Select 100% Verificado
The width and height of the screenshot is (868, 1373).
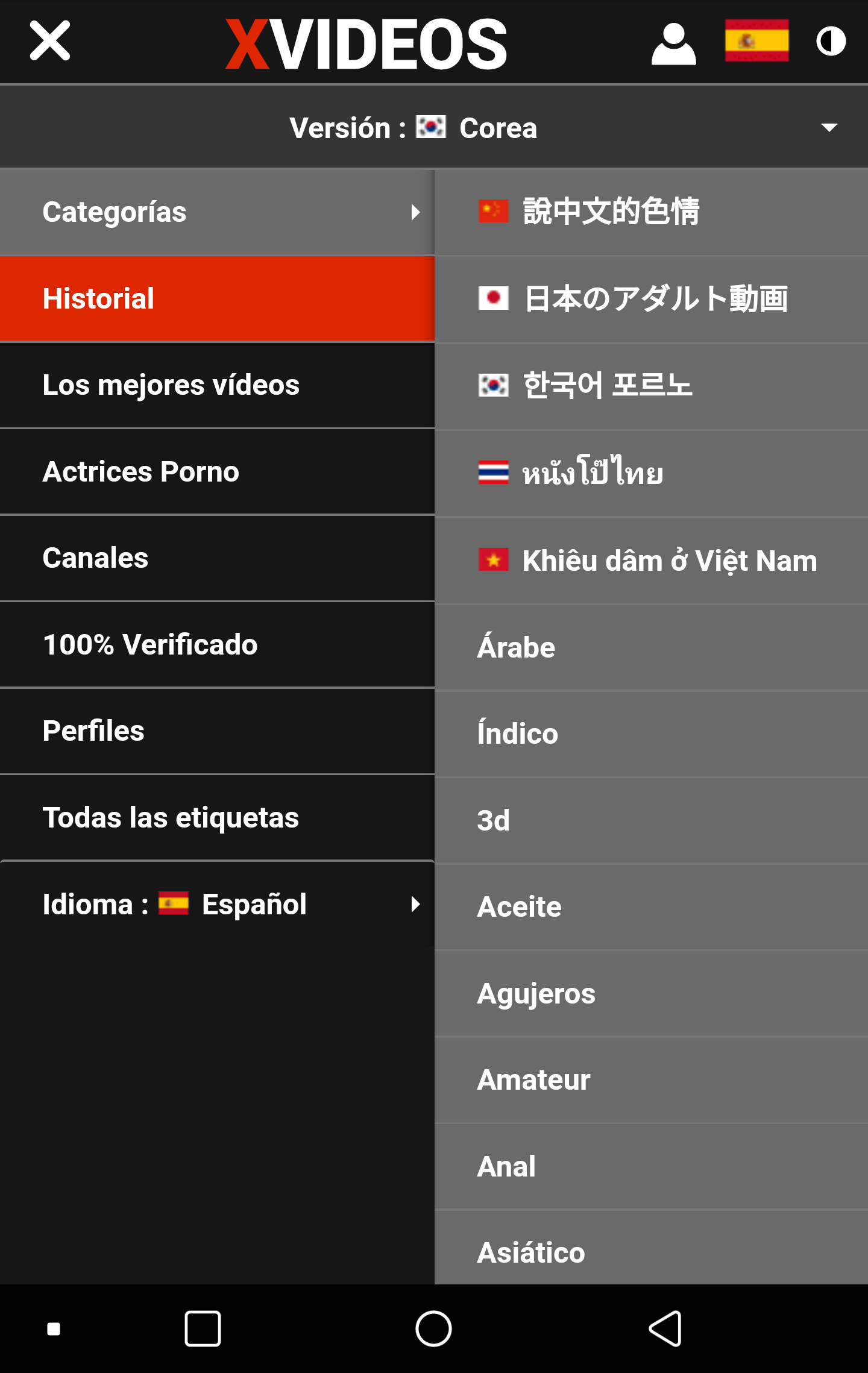pos(217,644)
